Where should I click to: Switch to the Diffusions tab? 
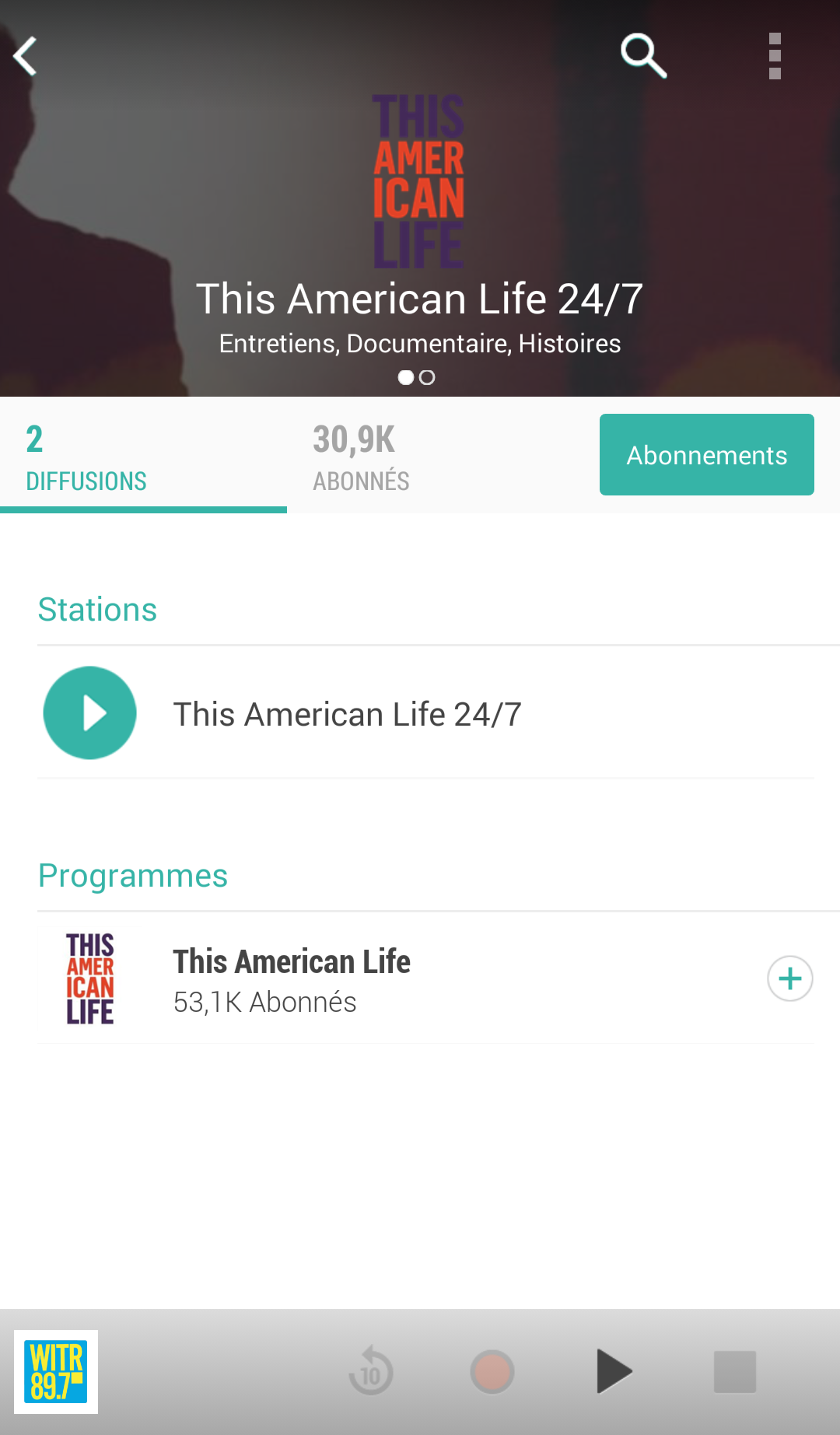click(86, 458)
